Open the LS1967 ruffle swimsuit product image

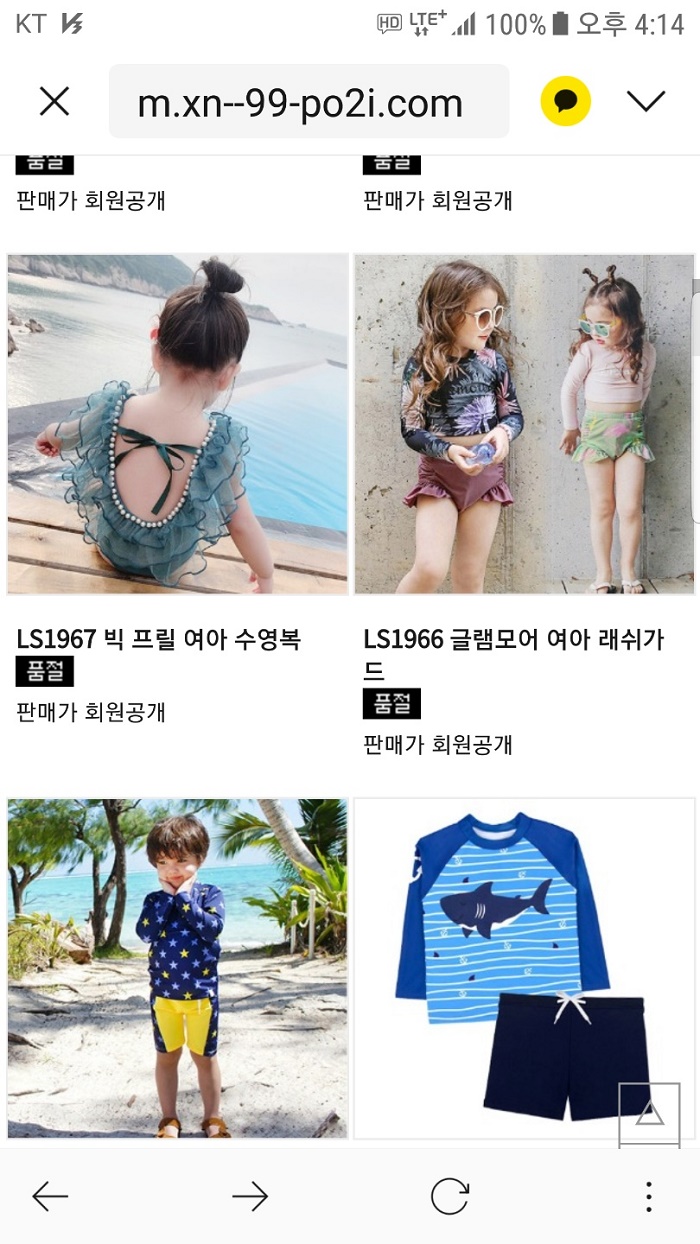pos(178,424)
